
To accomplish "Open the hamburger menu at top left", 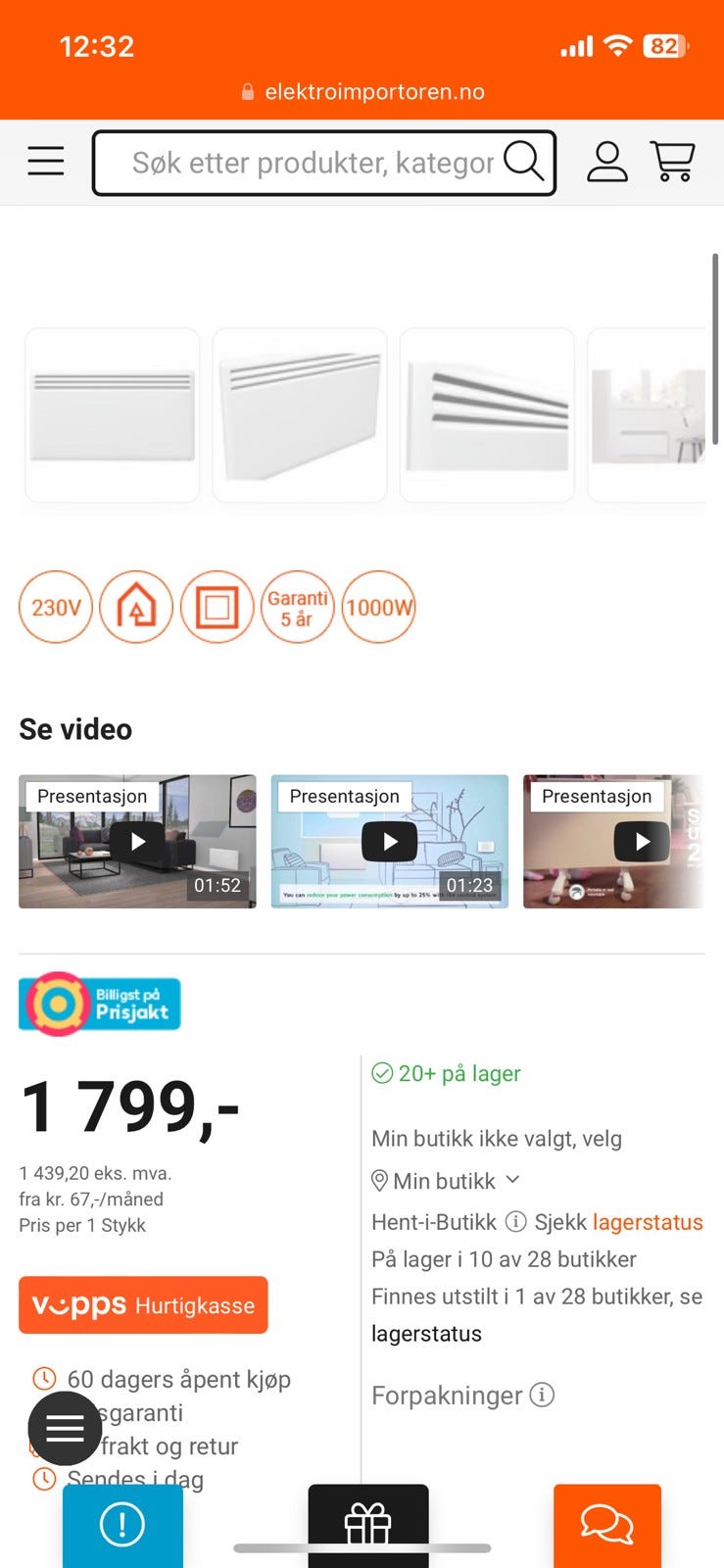I will click(45, 162).
